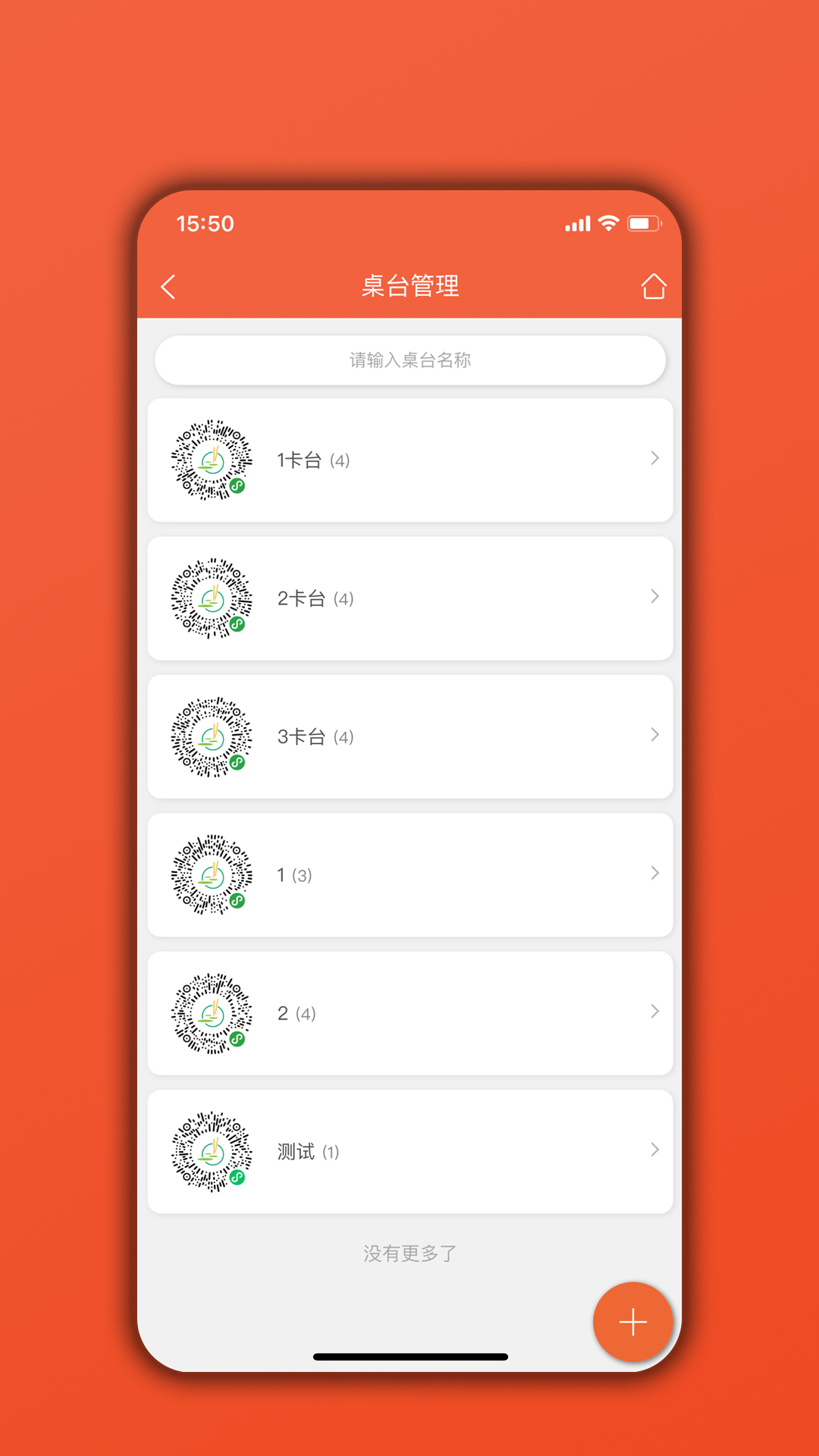Add a new table with plus button
This screenshot has width=819, height=1456.
click(632, 1322)
